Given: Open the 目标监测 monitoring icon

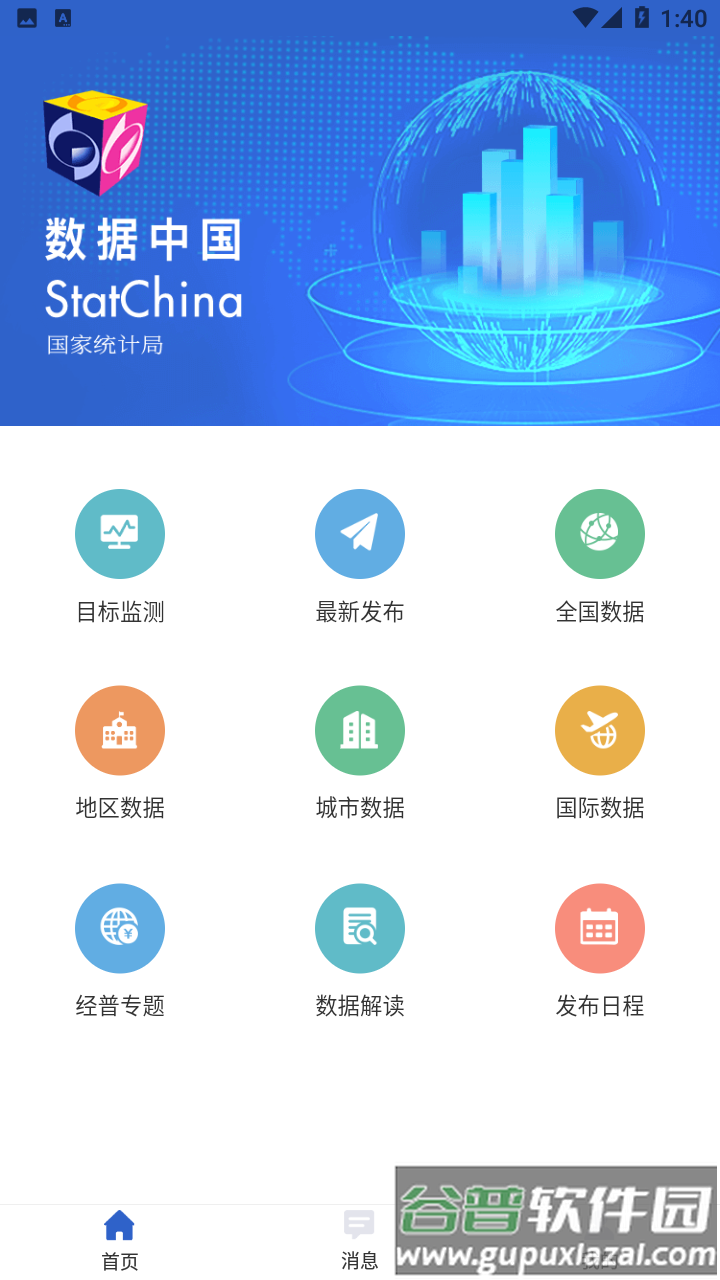Looking at the screenshot, I should 120,533.
